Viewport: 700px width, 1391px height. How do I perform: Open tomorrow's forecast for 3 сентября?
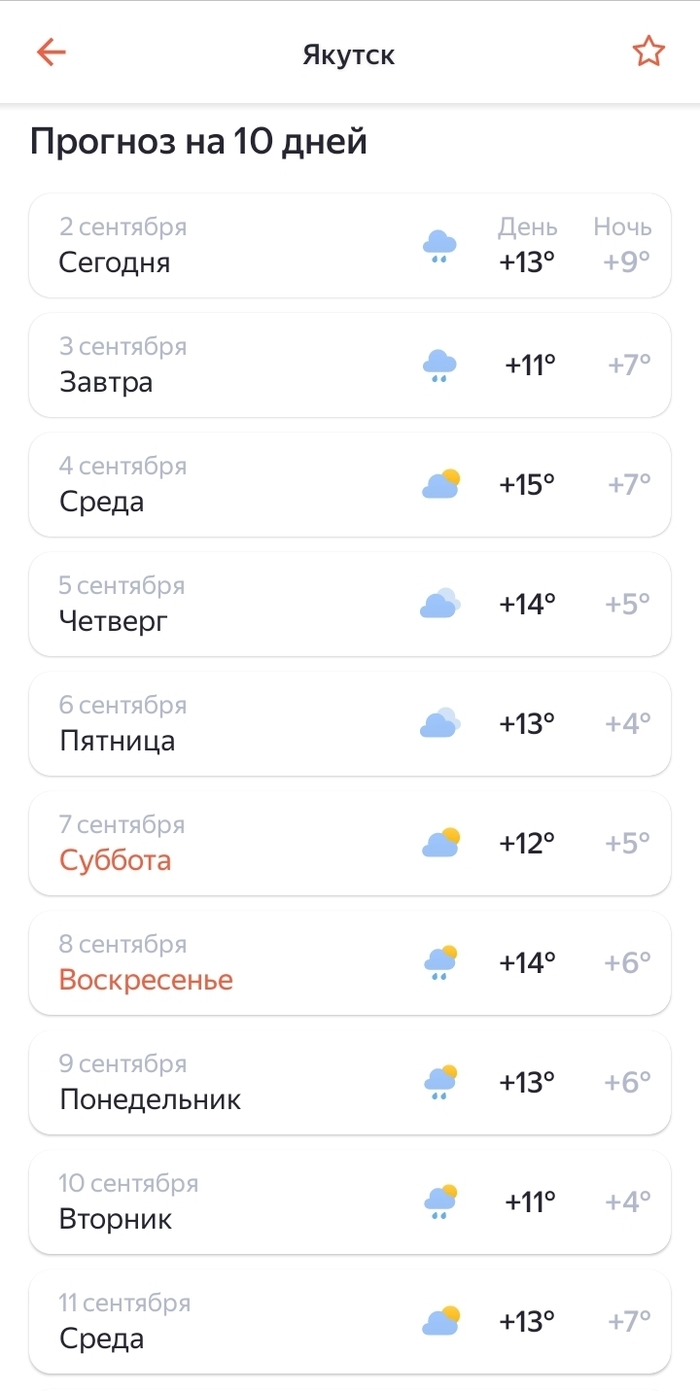coord(349,365)
